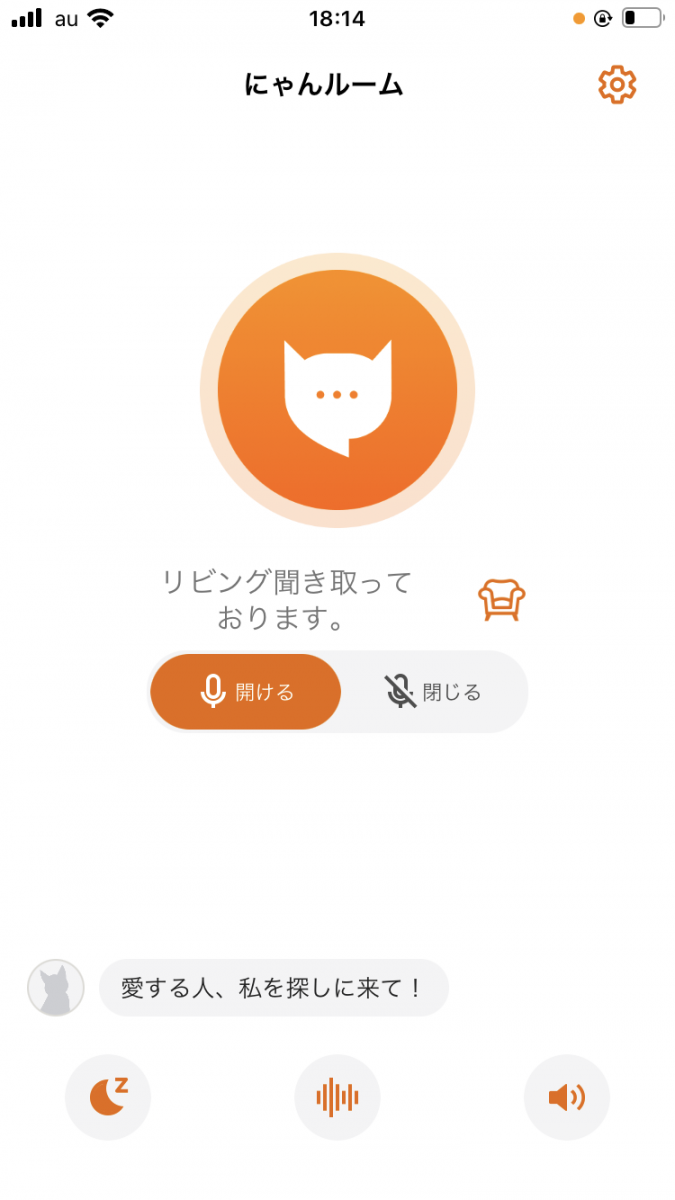Tap the cat avatar picture
The width and height of the screenshot is (675, 1200).
[56, 988]
